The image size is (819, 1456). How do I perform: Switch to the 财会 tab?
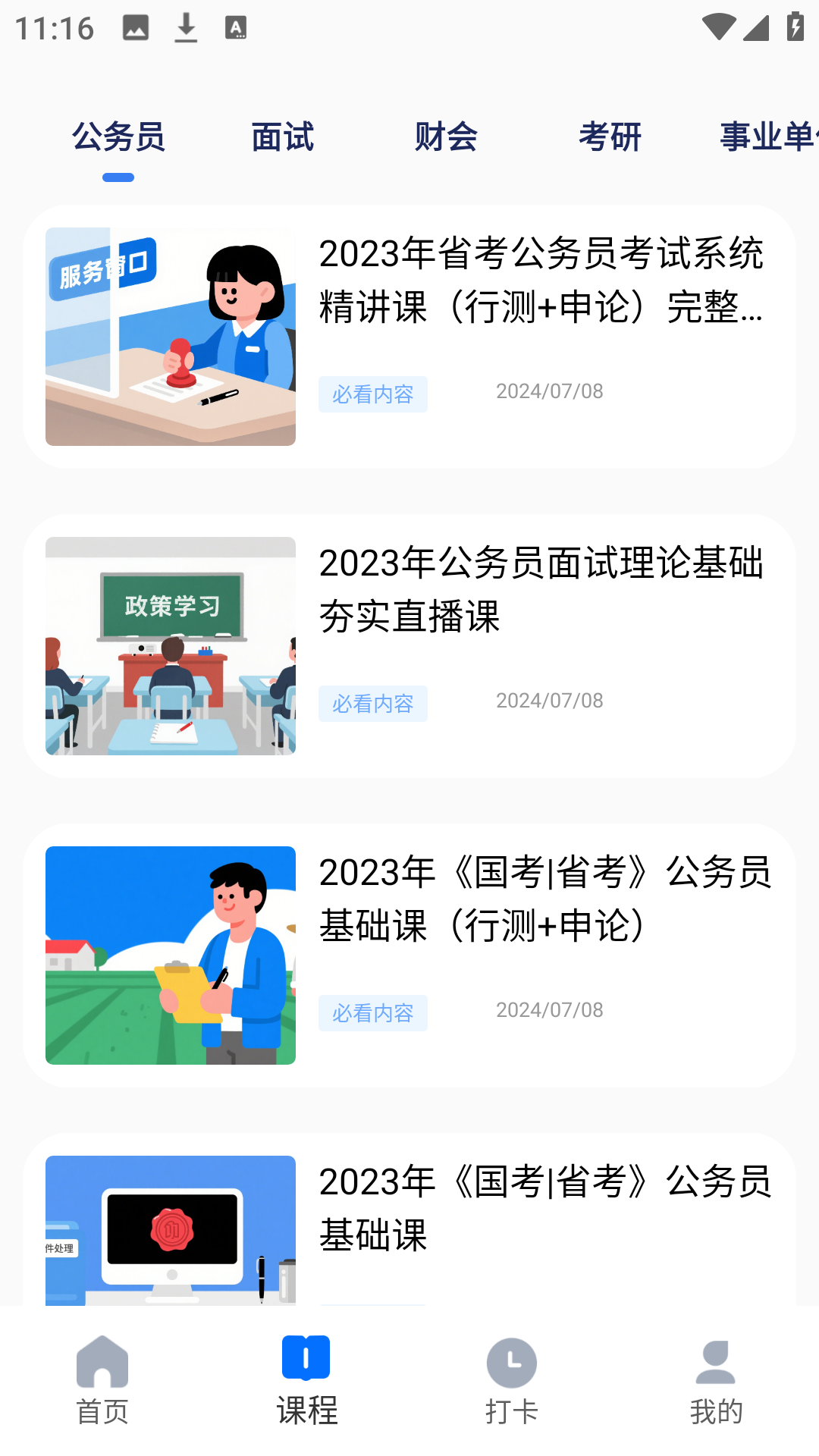pyautogui.click(x=446, y=137)
